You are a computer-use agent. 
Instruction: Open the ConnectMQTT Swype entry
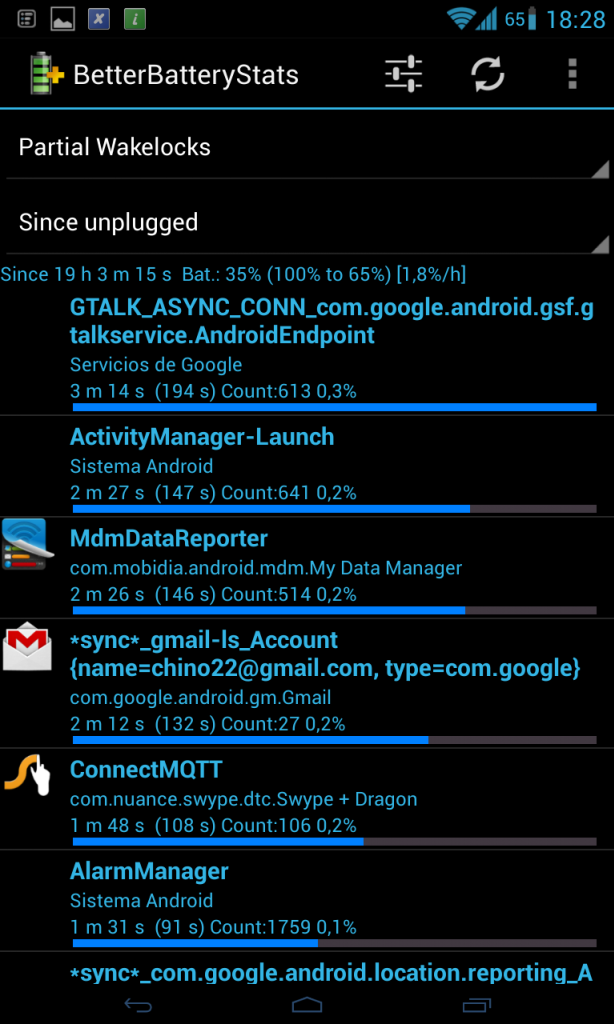[x=330, y=798]
